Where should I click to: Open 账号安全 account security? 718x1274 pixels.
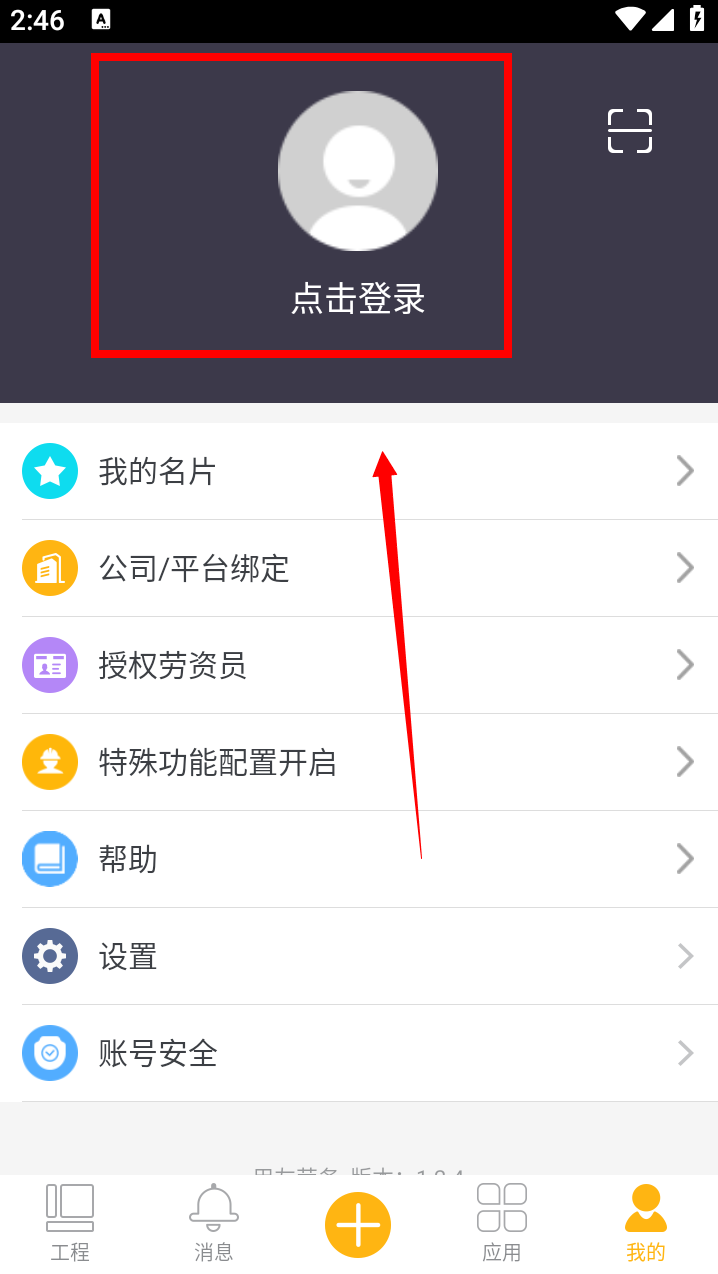pos(359,1053)
